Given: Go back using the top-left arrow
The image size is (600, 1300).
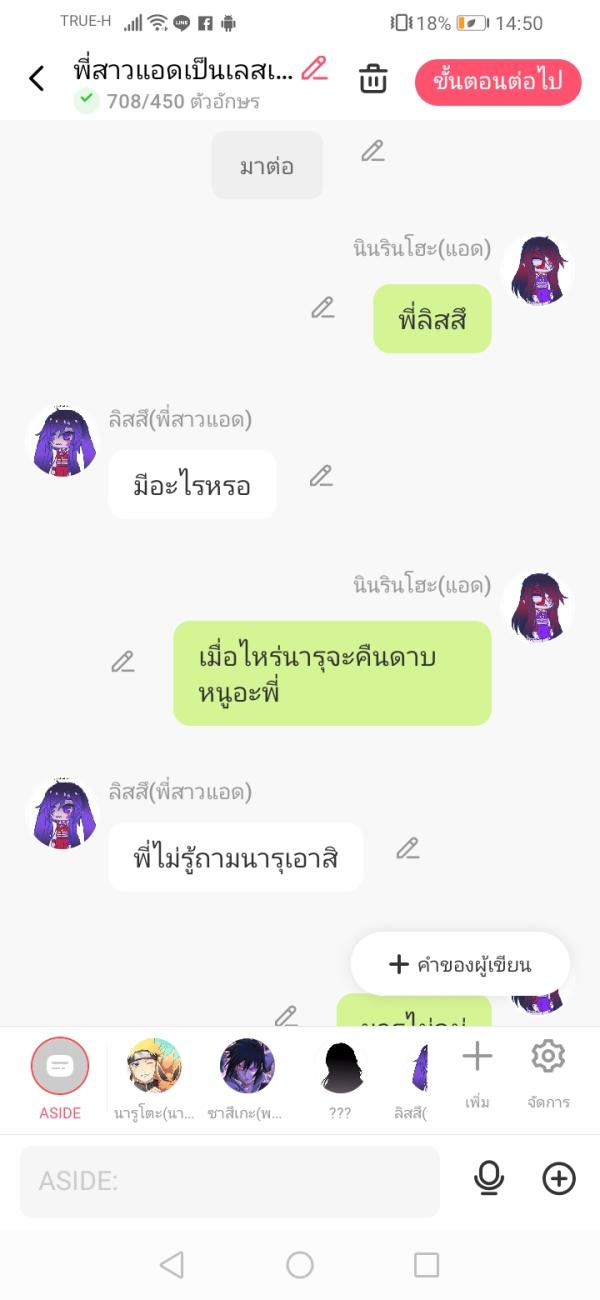Looking at the screenshot, I should click(x=37, y=79).
